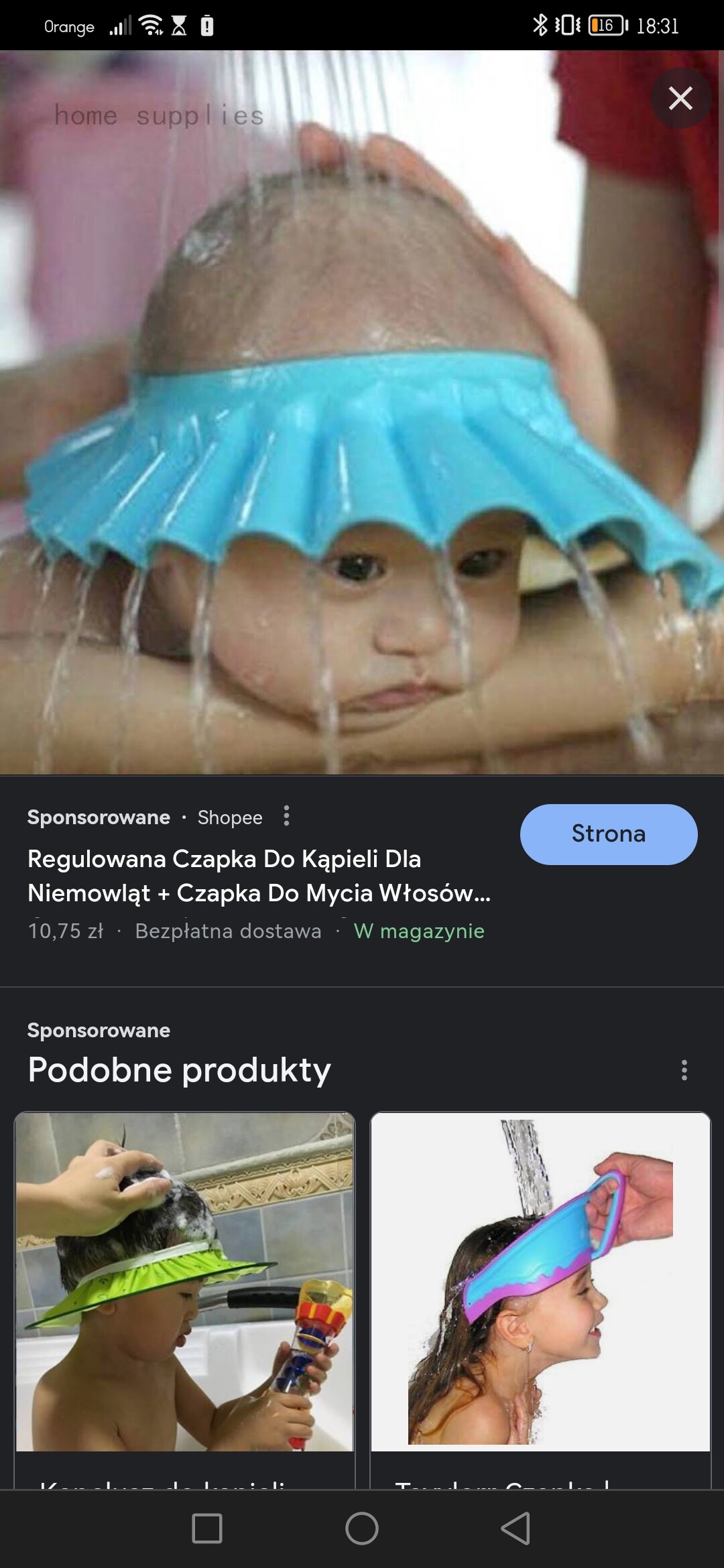
Task: Open the Strona button
Action: pyautogui.click(x=609, y=834)
